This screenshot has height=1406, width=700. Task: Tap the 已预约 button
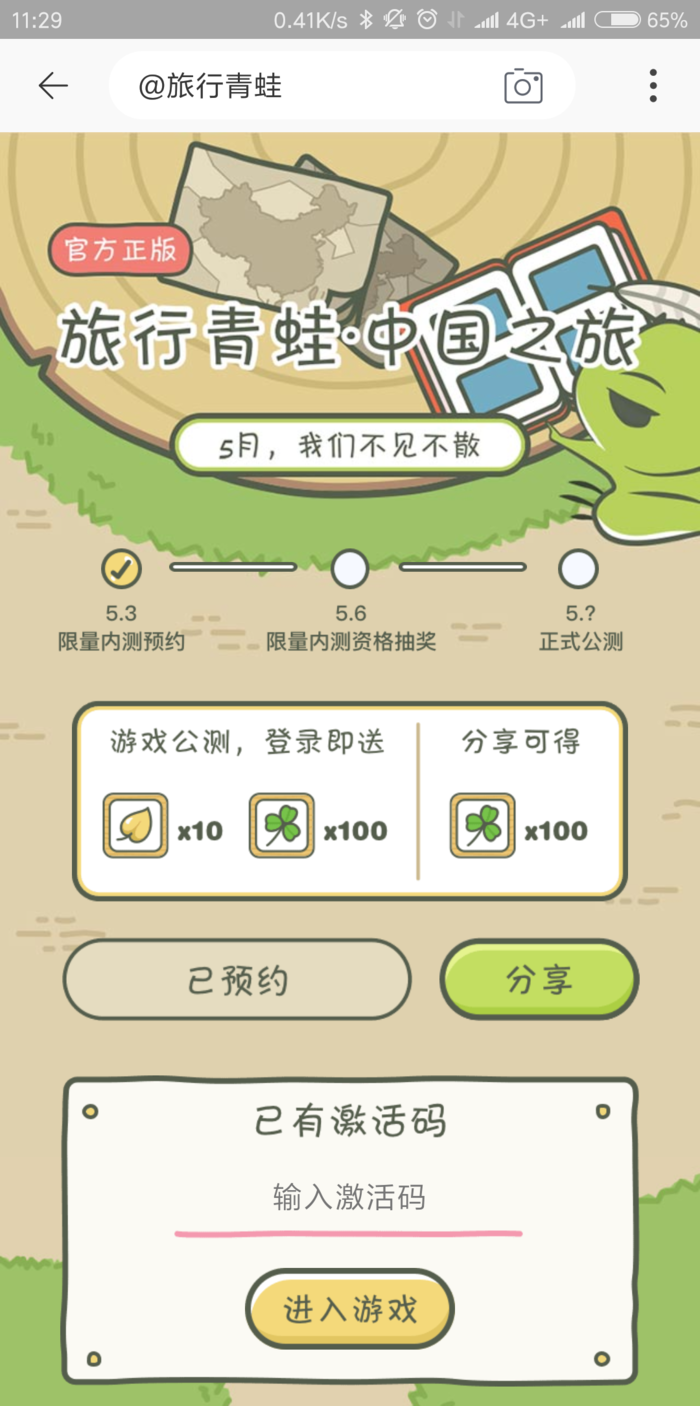pyautogui.click(x=237, y=980)
